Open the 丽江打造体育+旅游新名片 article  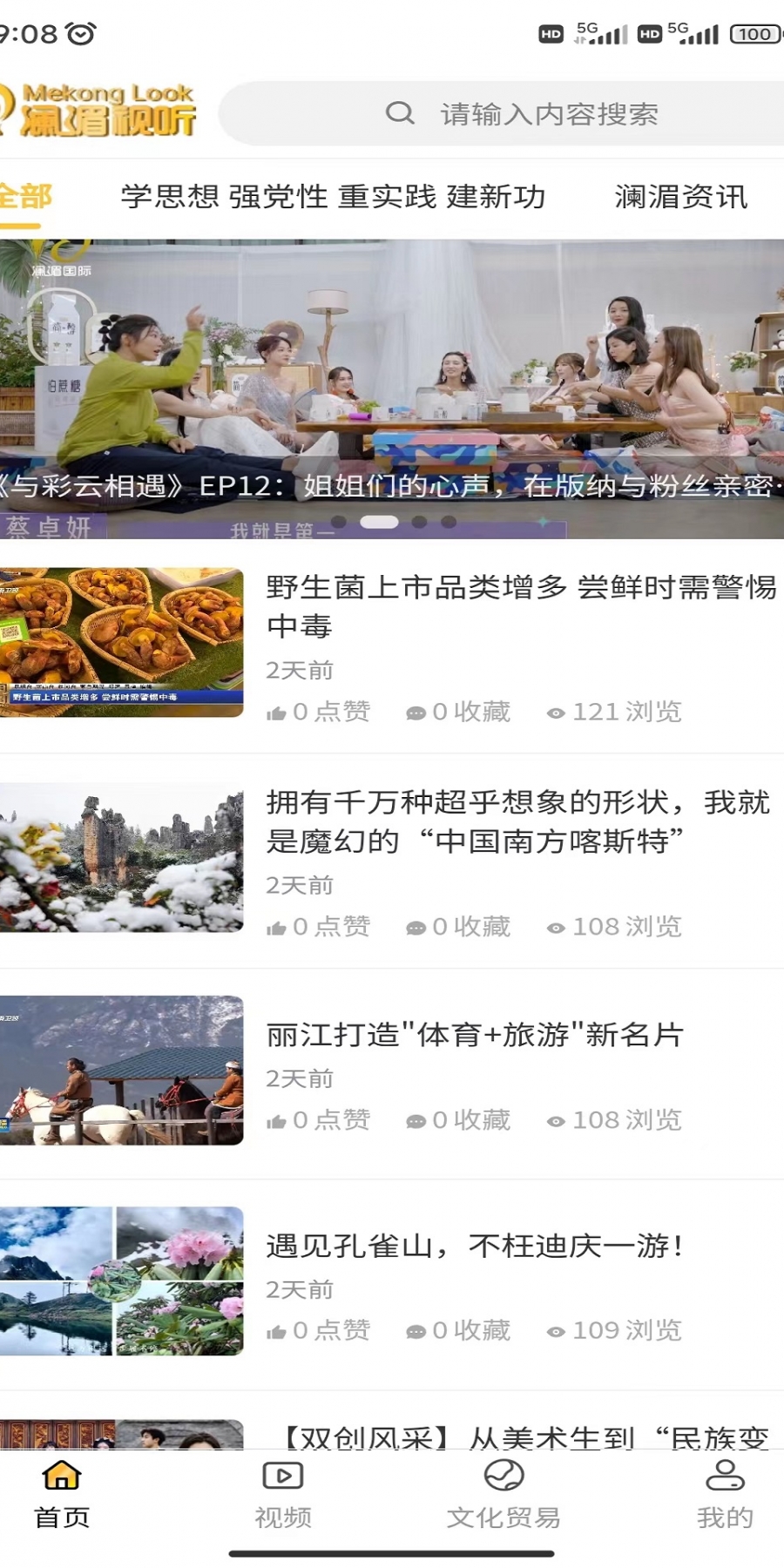475,1035
